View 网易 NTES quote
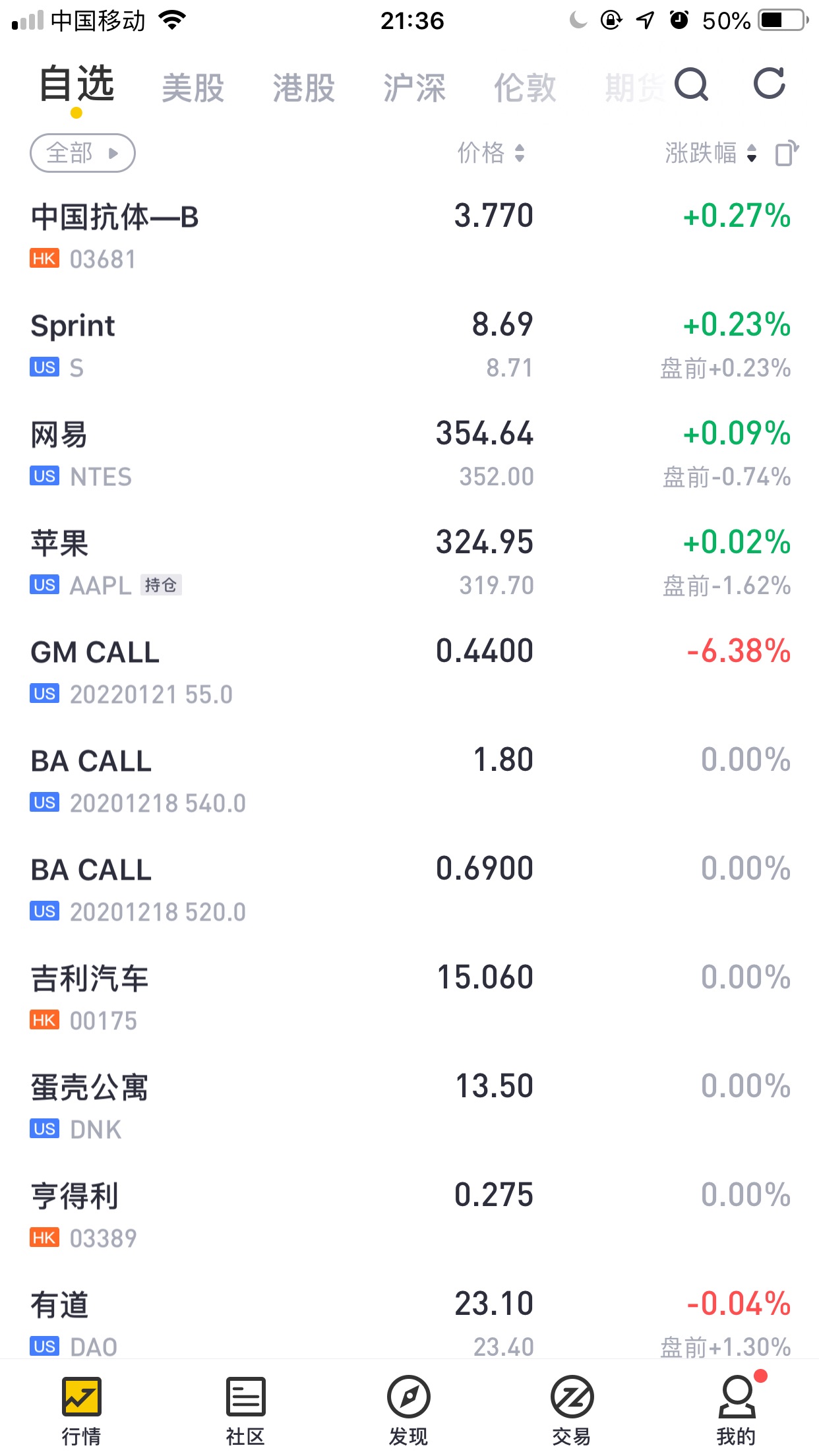 click(x=409, y=454)
